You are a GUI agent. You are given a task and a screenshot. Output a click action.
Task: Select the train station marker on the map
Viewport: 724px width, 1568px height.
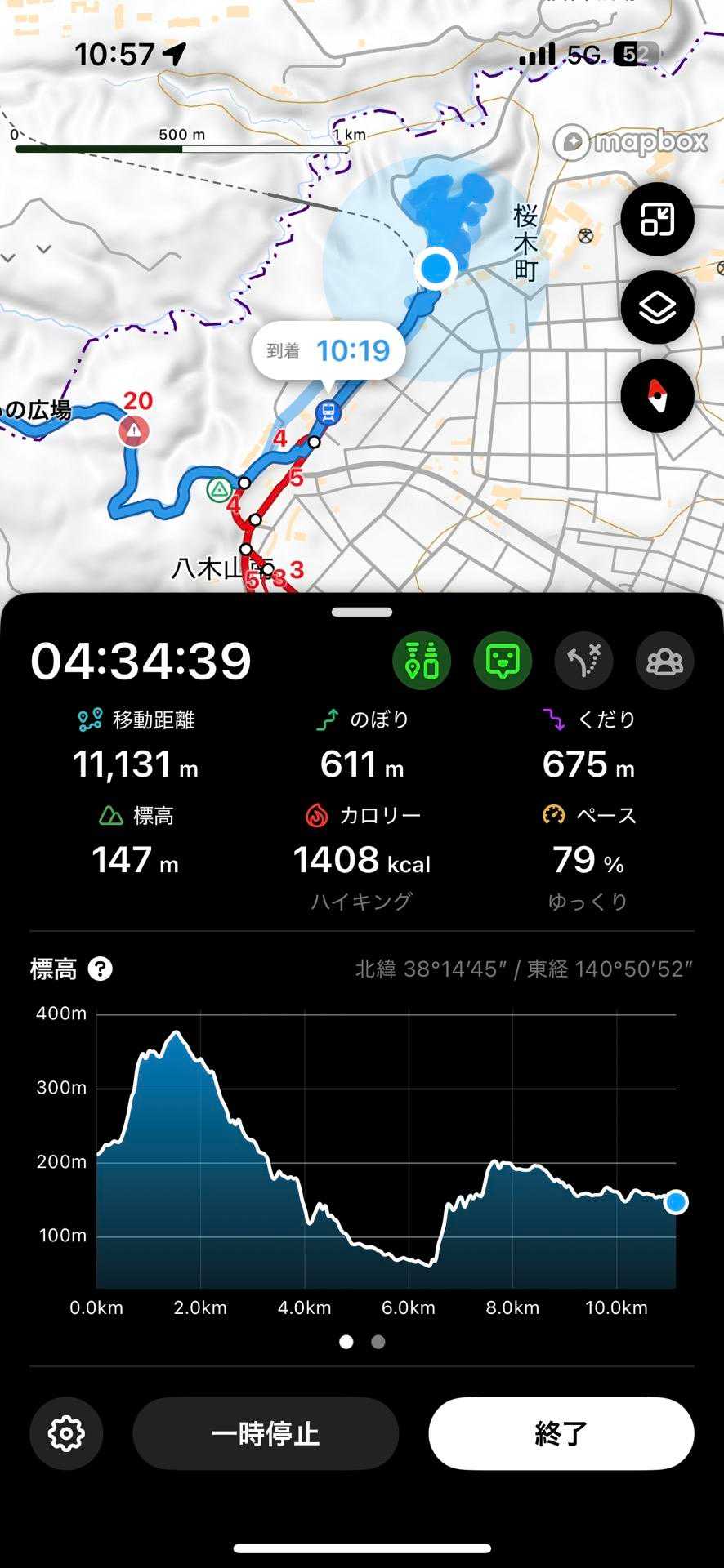[x=328, y=412]
